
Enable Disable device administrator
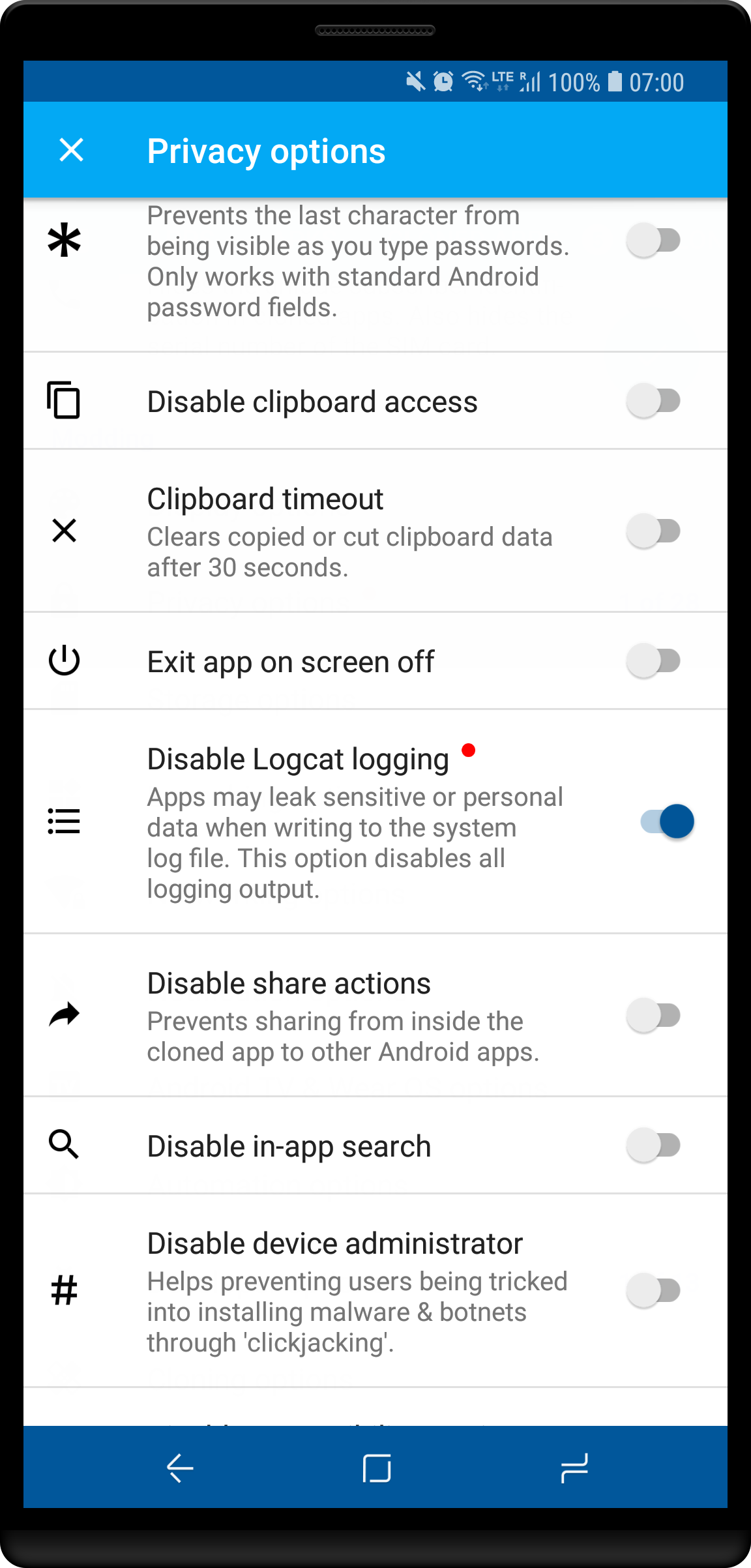(654, 1290)
